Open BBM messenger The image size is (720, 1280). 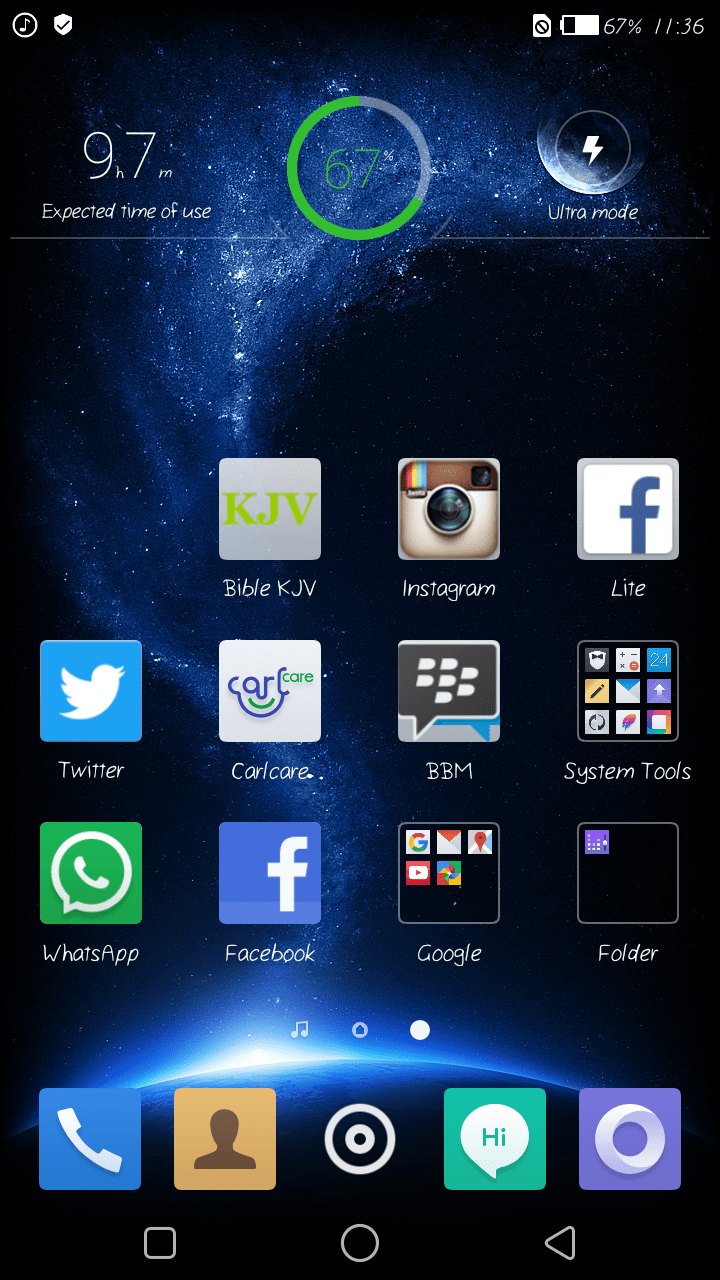pyautogui.click(x=449, y=691)
